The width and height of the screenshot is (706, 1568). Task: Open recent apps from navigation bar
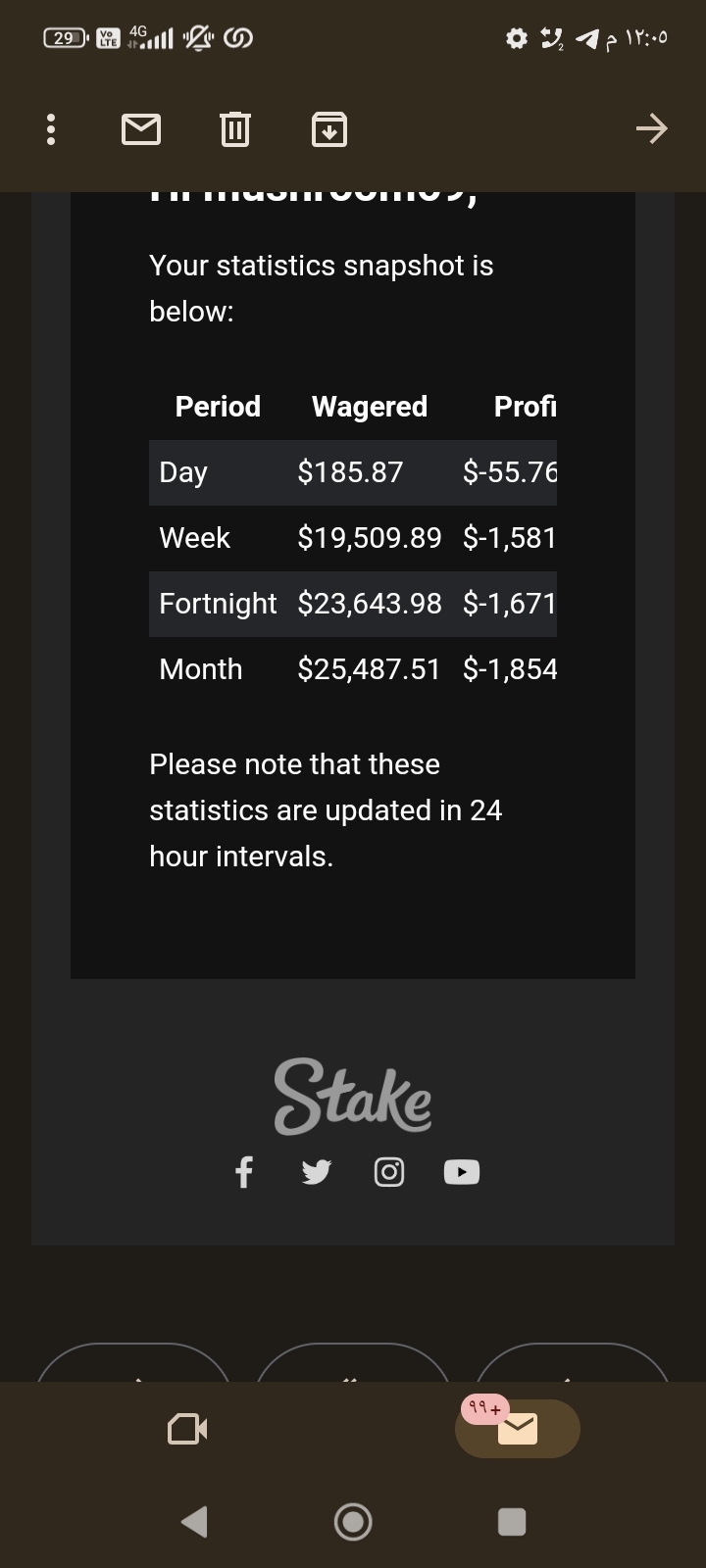pyautogui.click(x=512, y=1521)
